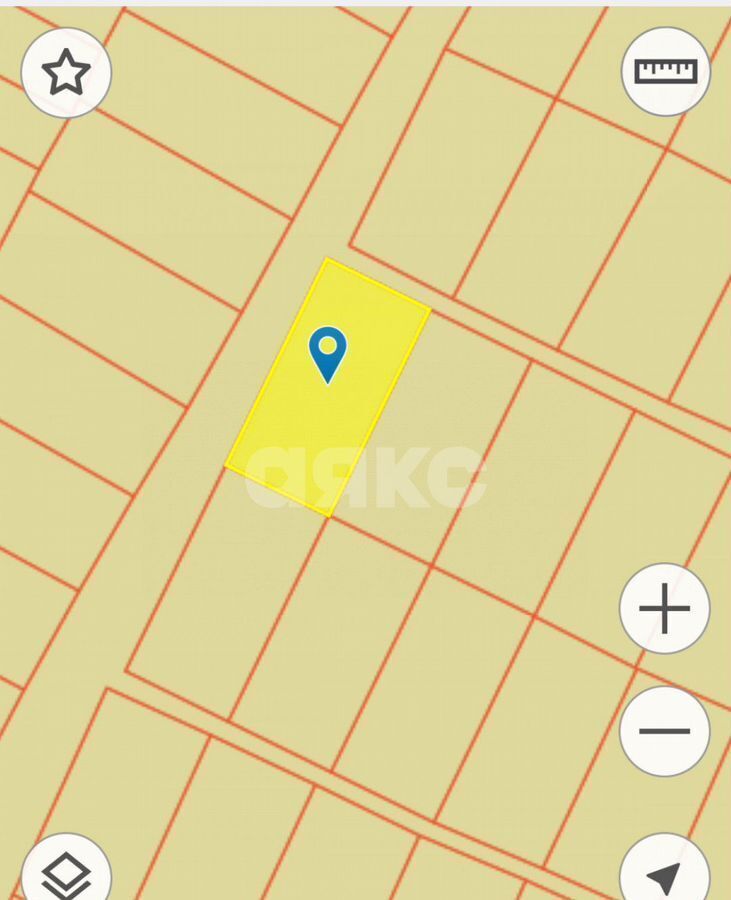The image size is (731, 900).
Task: Zoom in on the map
Action: 664,608
